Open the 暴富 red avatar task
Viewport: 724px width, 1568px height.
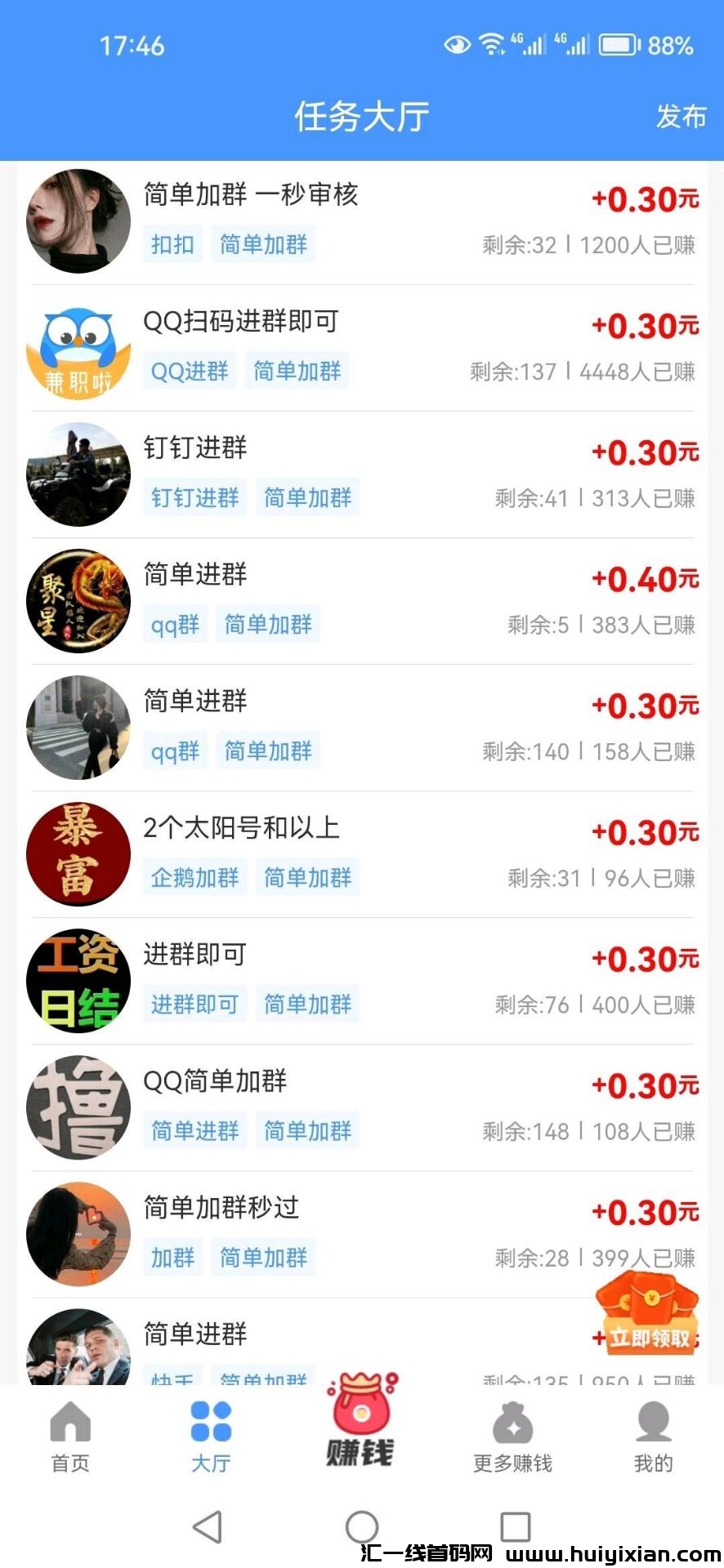78,853
